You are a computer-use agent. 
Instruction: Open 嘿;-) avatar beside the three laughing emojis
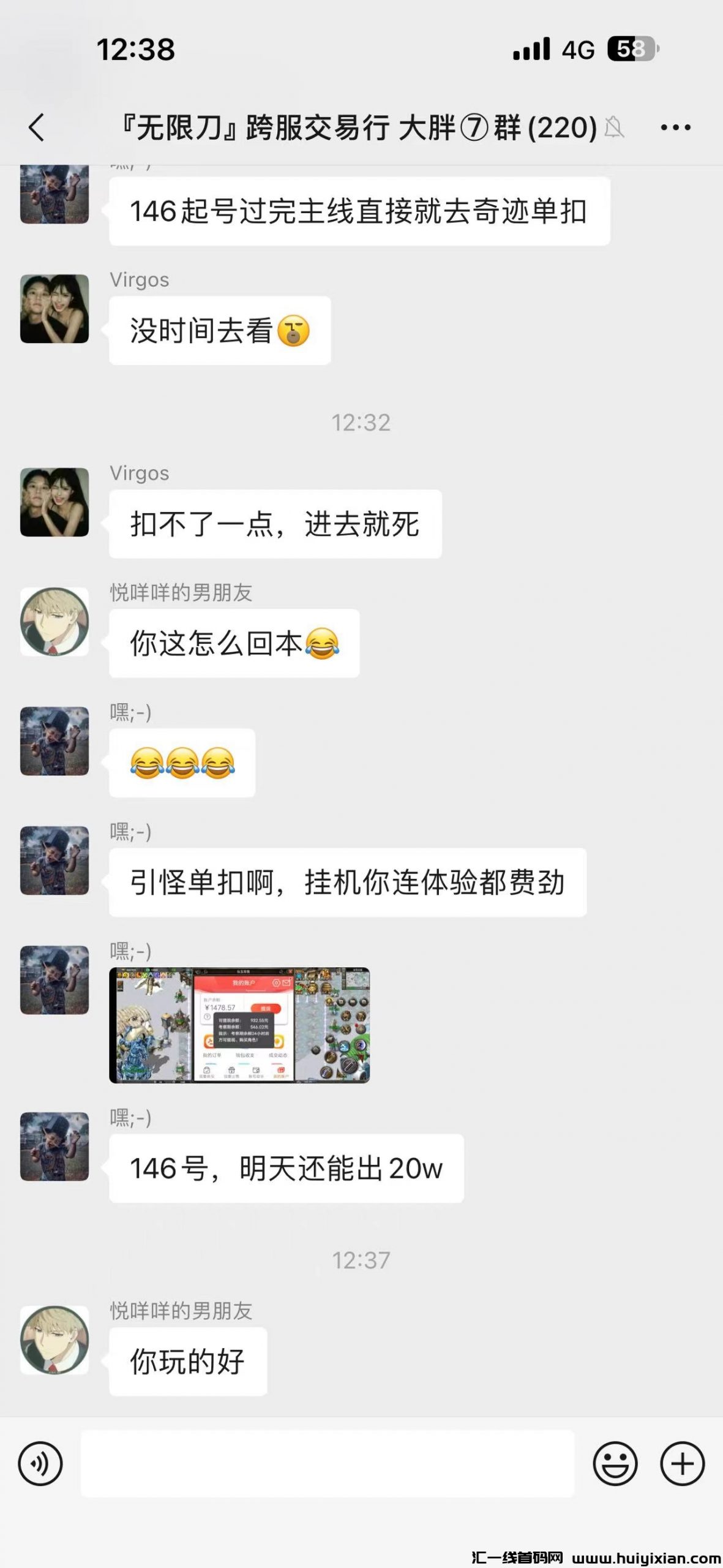54,741
